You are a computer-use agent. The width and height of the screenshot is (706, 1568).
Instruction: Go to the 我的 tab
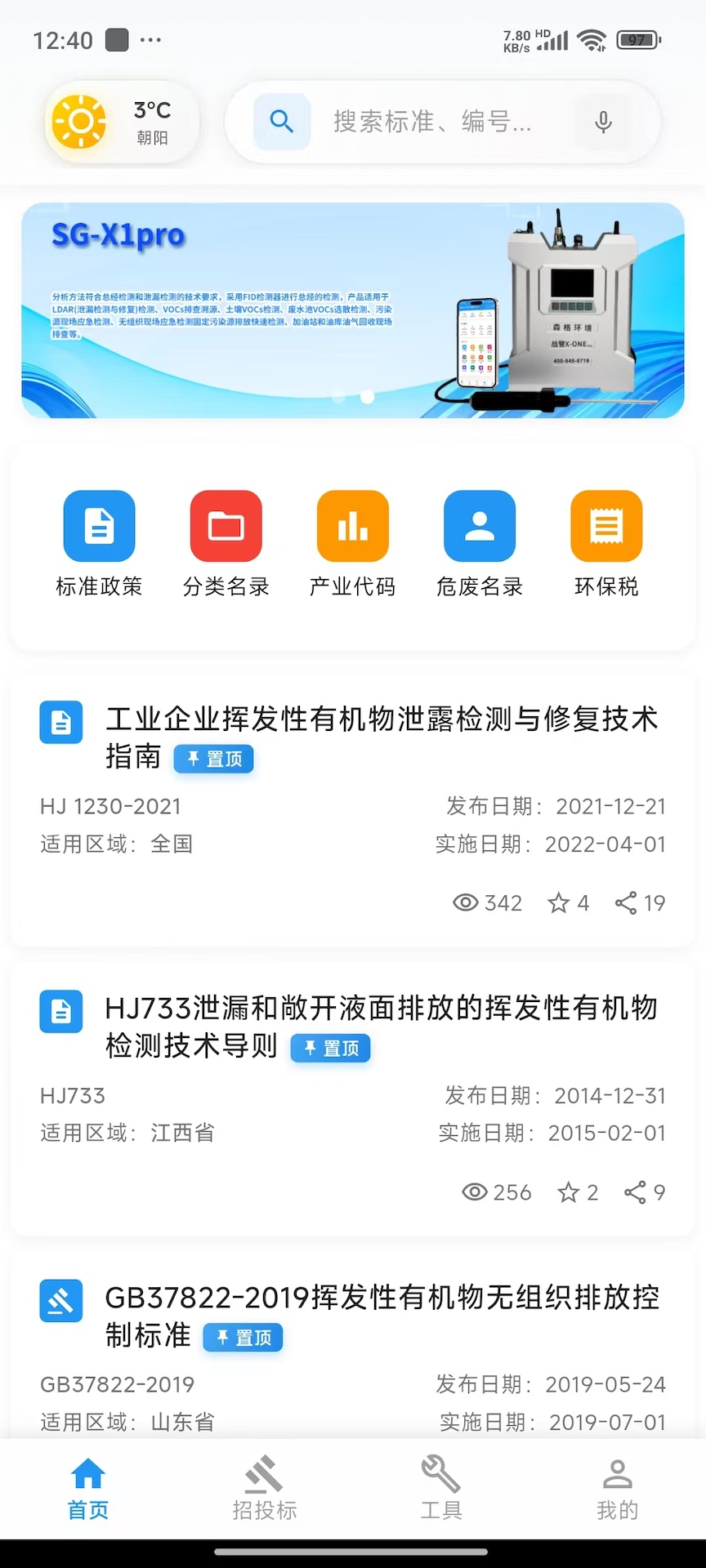pos(617,1488)
